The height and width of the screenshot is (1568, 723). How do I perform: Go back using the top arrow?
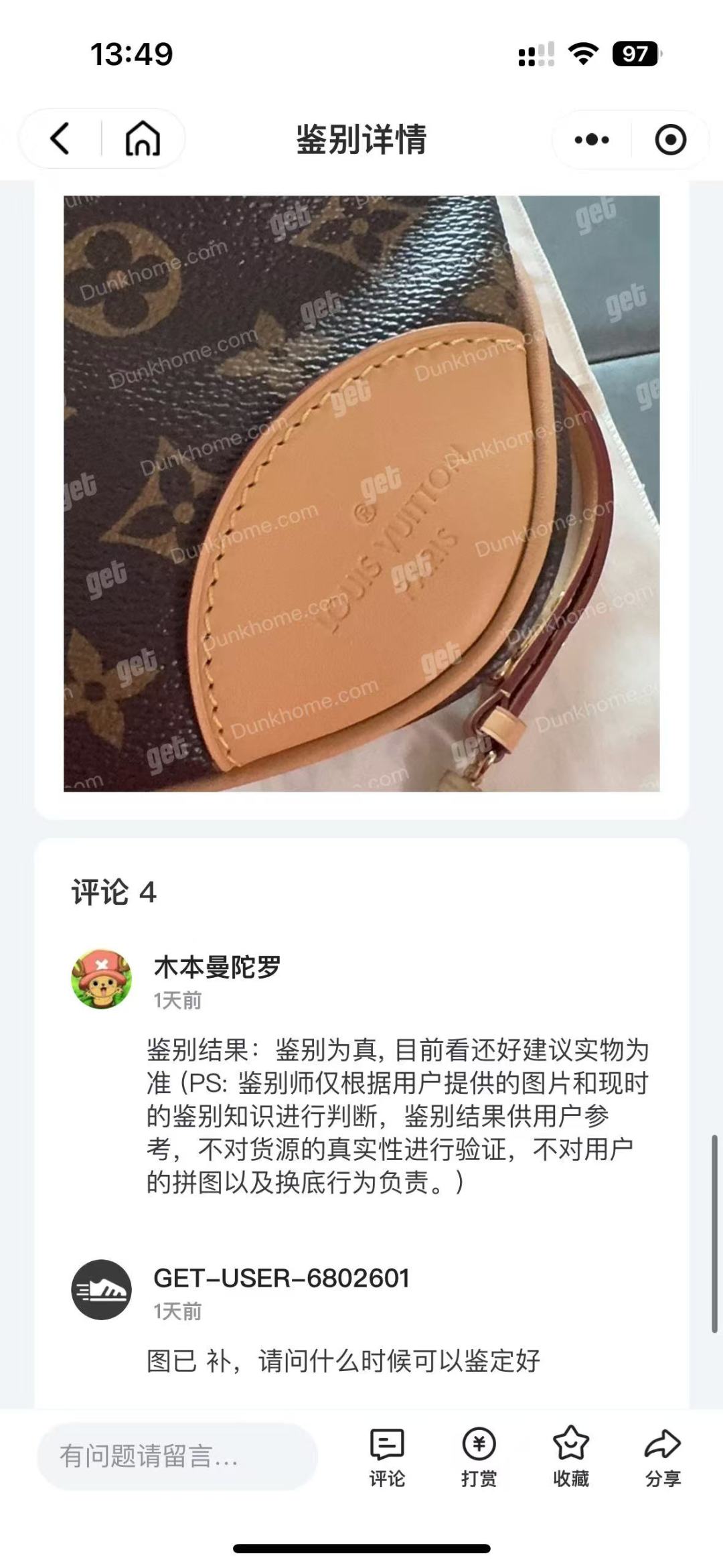60,139
